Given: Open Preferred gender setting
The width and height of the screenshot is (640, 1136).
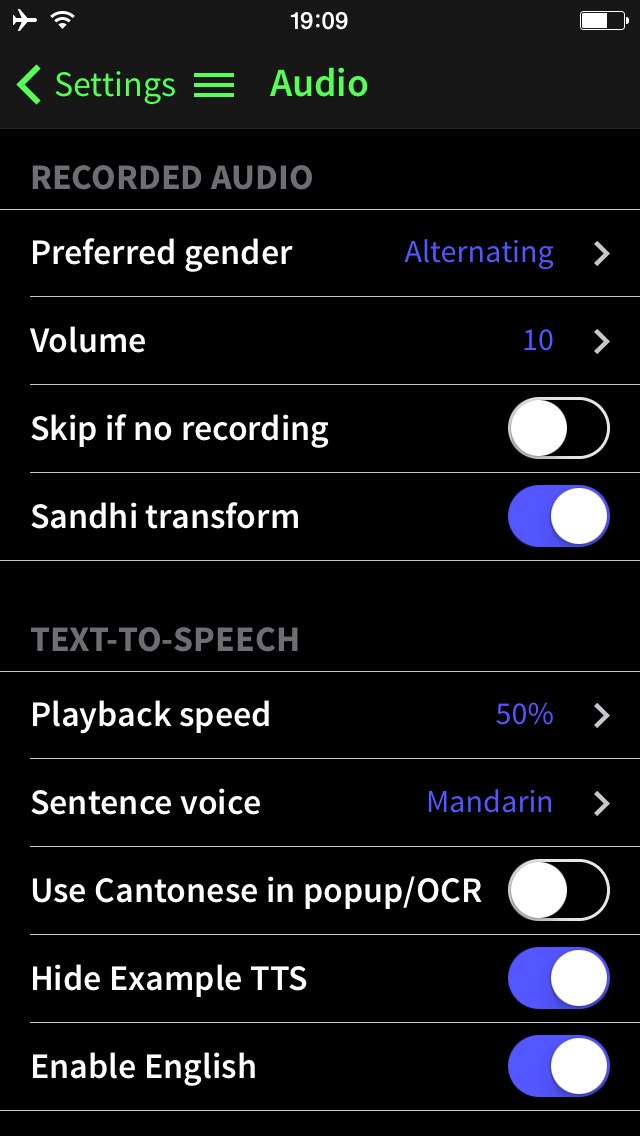Looking at the screenshot, I should coord(320,253).
